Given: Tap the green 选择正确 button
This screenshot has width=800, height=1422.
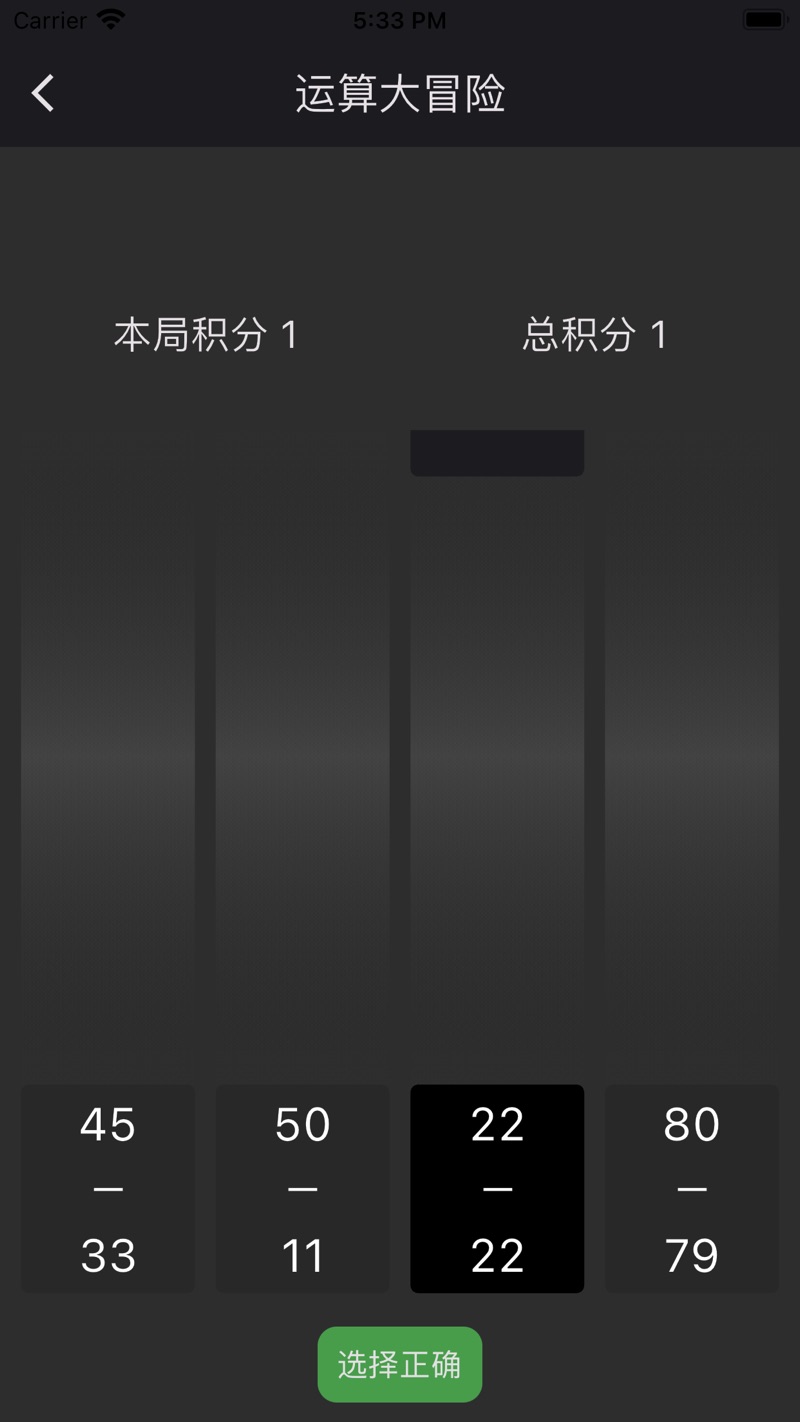Looking at the screenshot, I should [400, 1364].
